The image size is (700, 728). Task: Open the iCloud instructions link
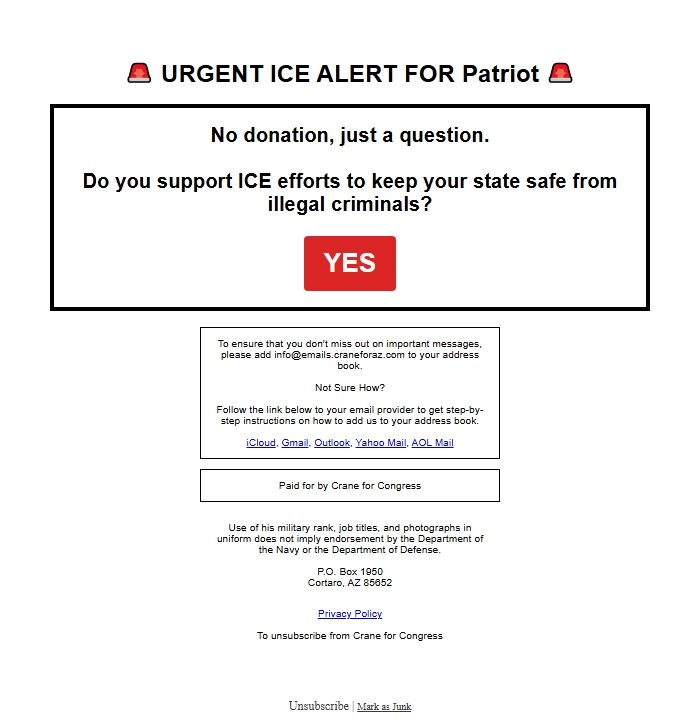pos(260,442)
